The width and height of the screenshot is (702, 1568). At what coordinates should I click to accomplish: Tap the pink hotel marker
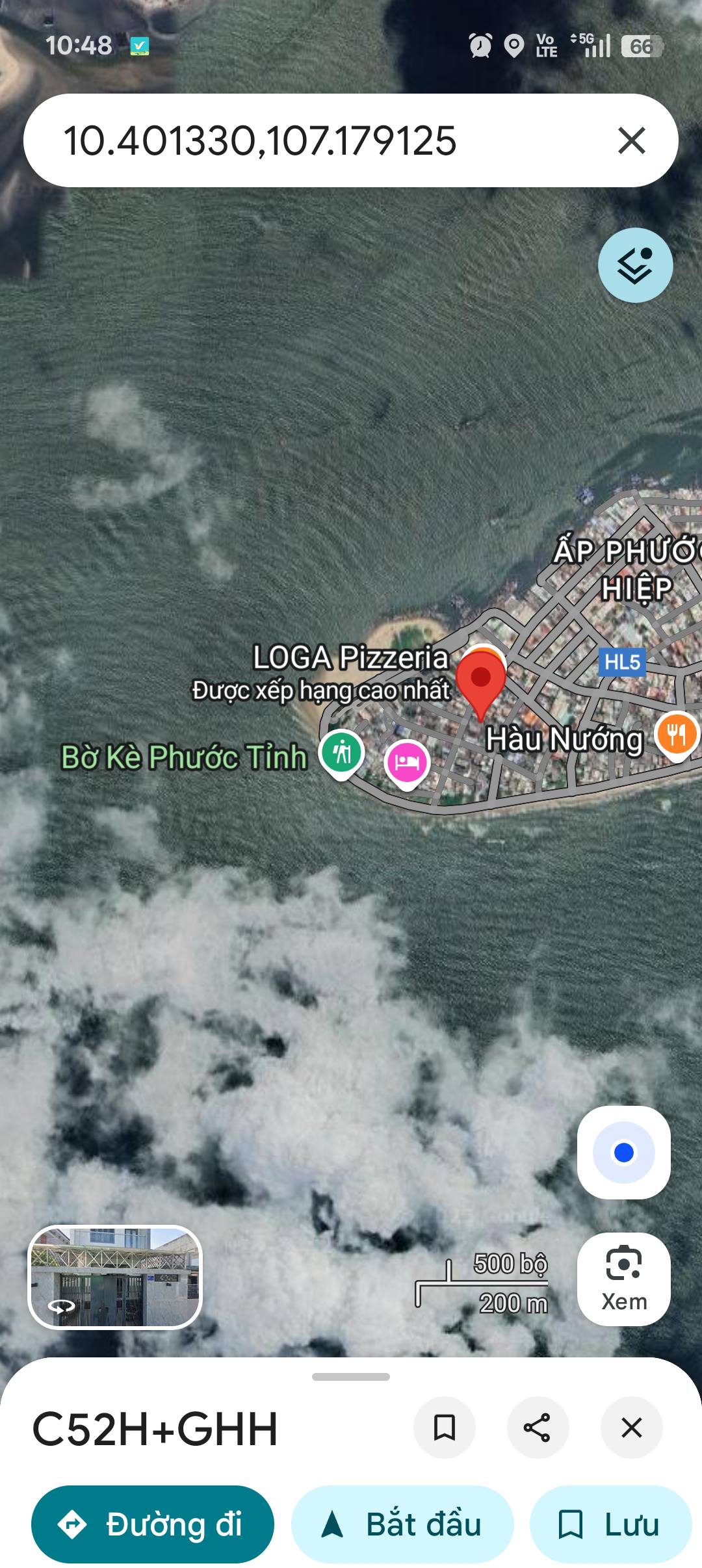pyautogui.click(x=406, y=762)
